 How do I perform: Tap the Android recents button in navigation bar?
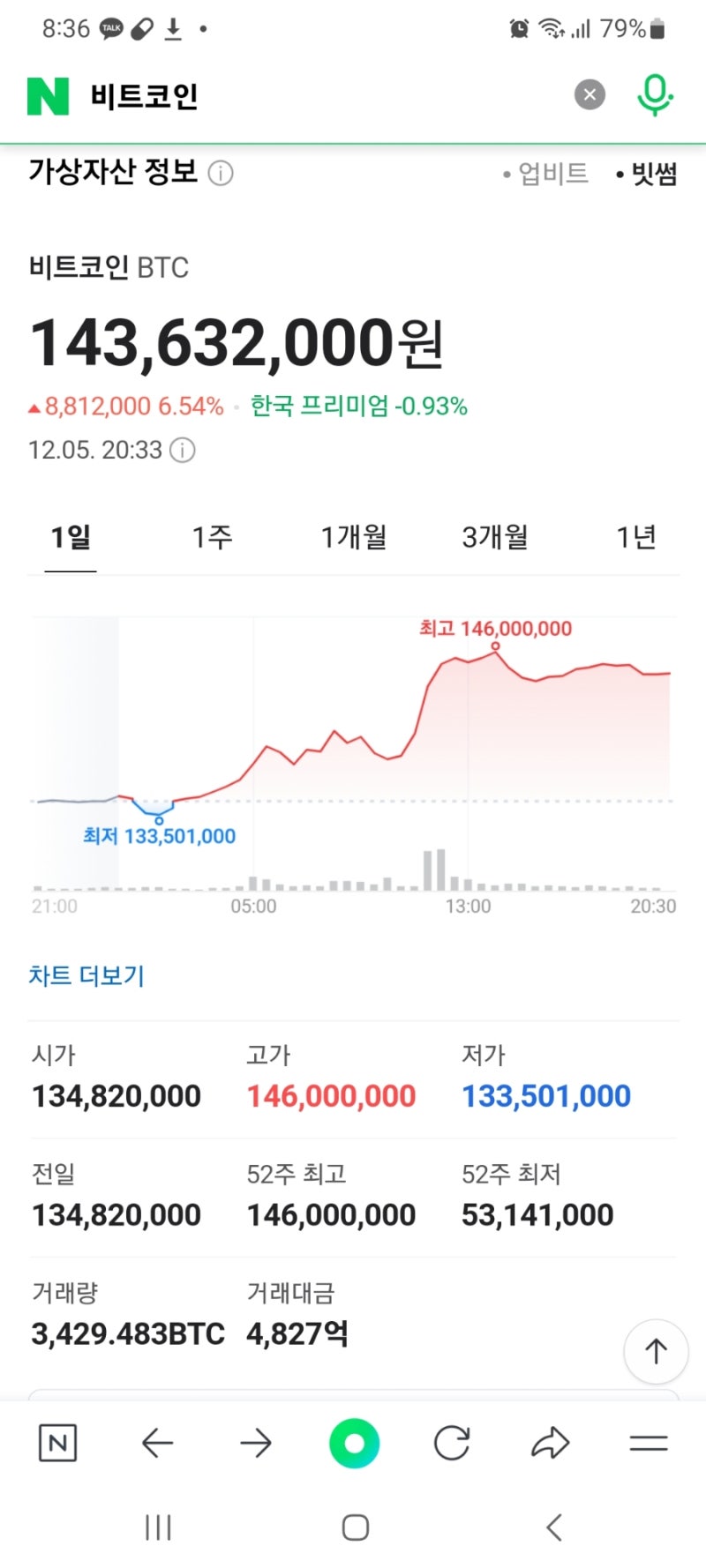pos(157,1526)
